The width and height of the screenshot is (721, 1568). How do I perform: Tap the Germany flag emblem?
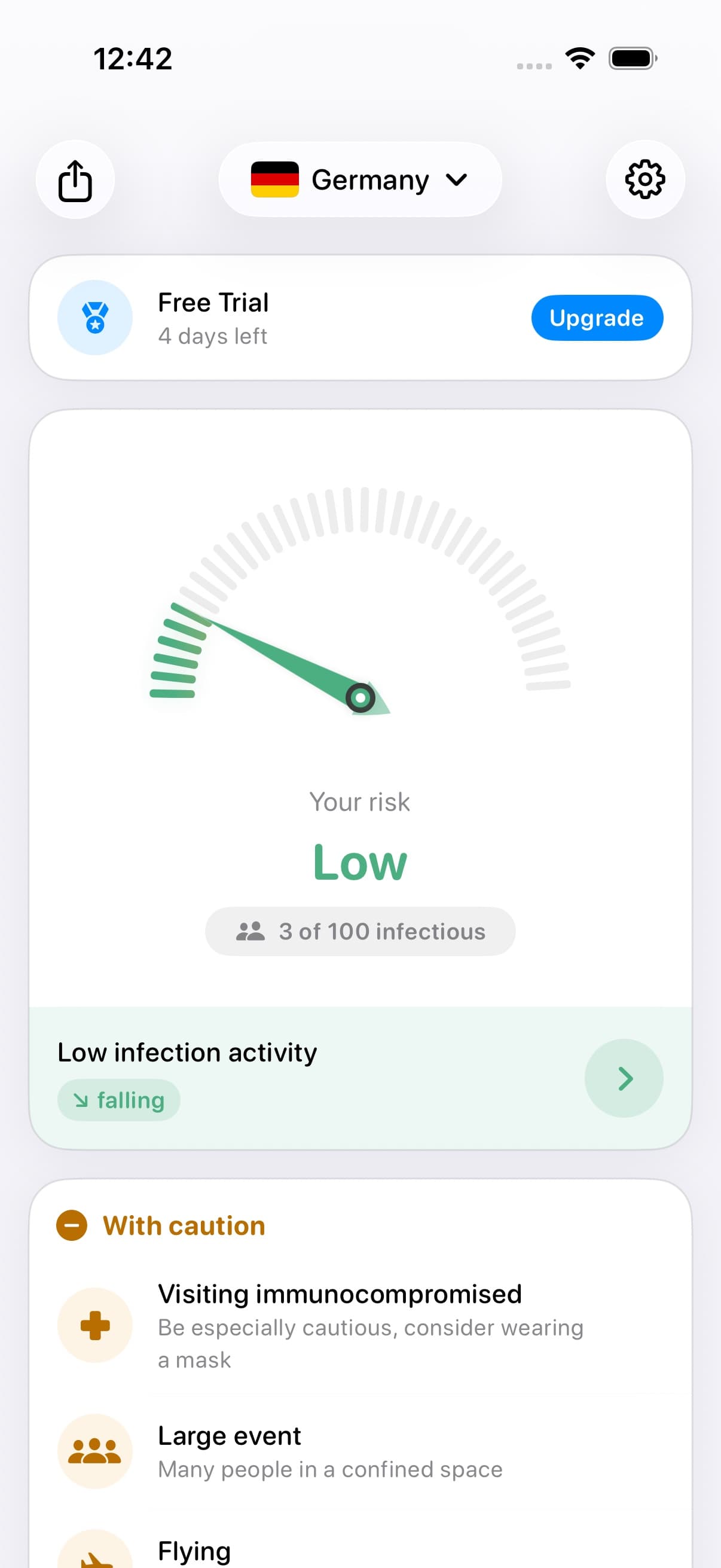click(x=275, y=179)
